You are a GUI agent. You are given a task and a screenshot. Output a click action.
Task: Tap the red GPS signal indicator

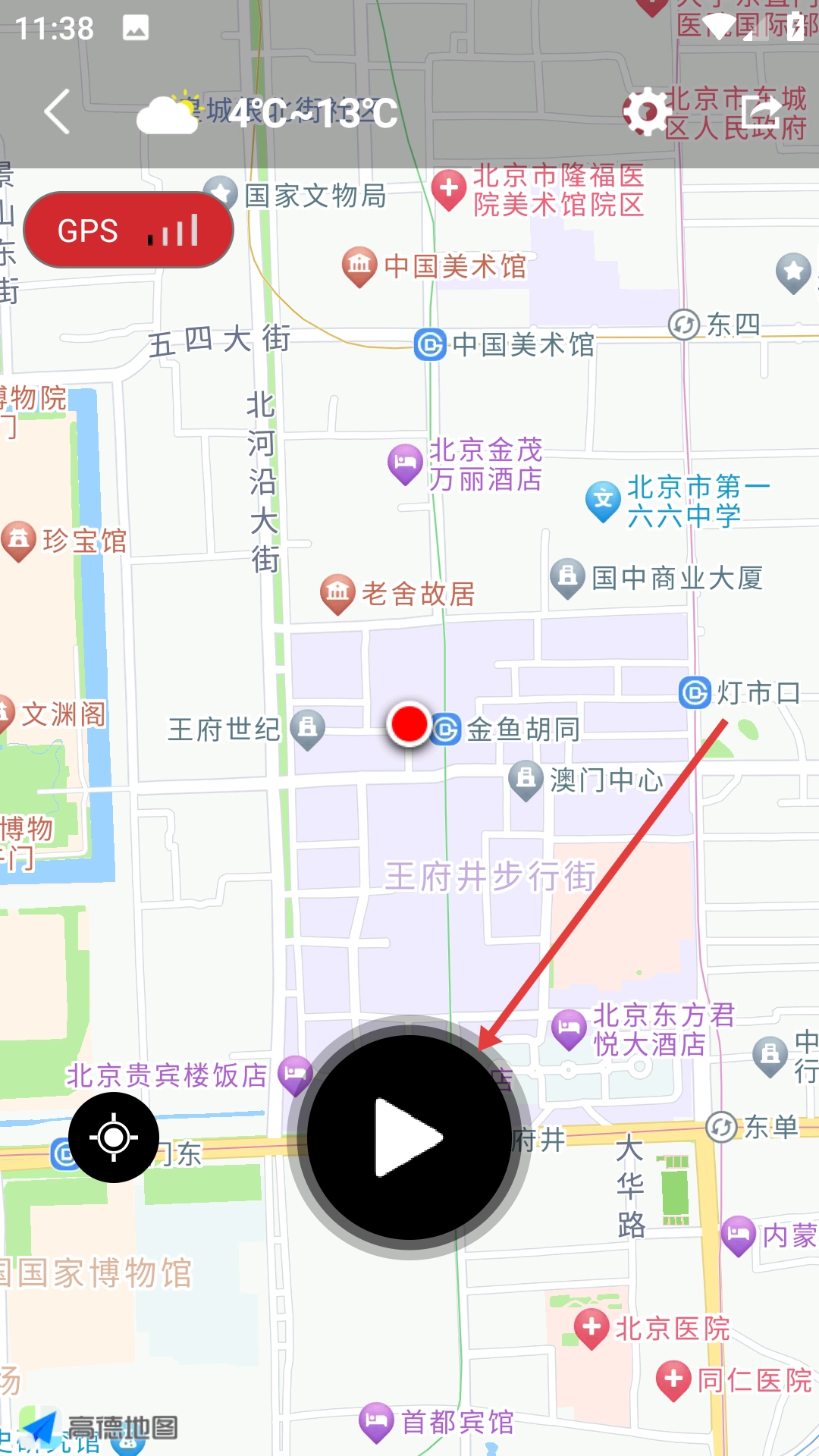pyautogui.click(x=128, y=230)
